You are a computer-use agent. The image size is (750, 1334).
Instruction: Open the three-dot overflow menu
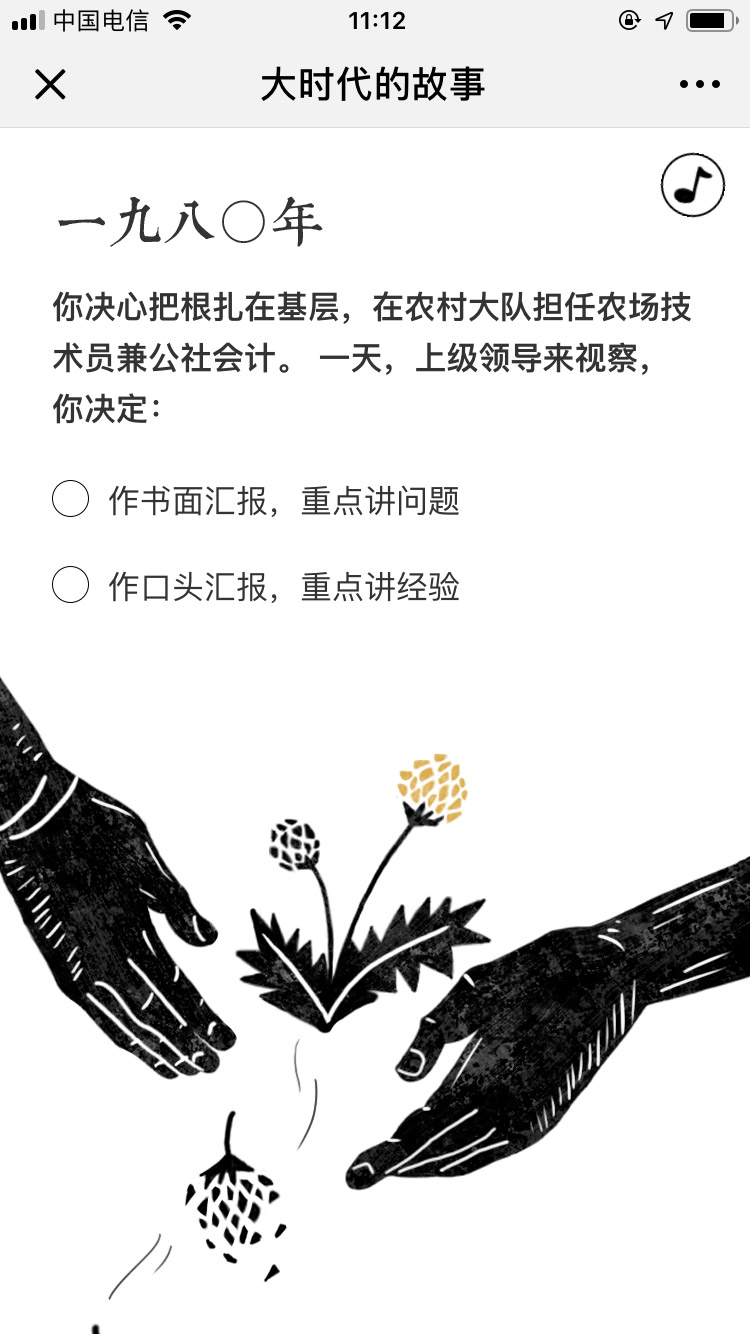click(x=699, y=85)
